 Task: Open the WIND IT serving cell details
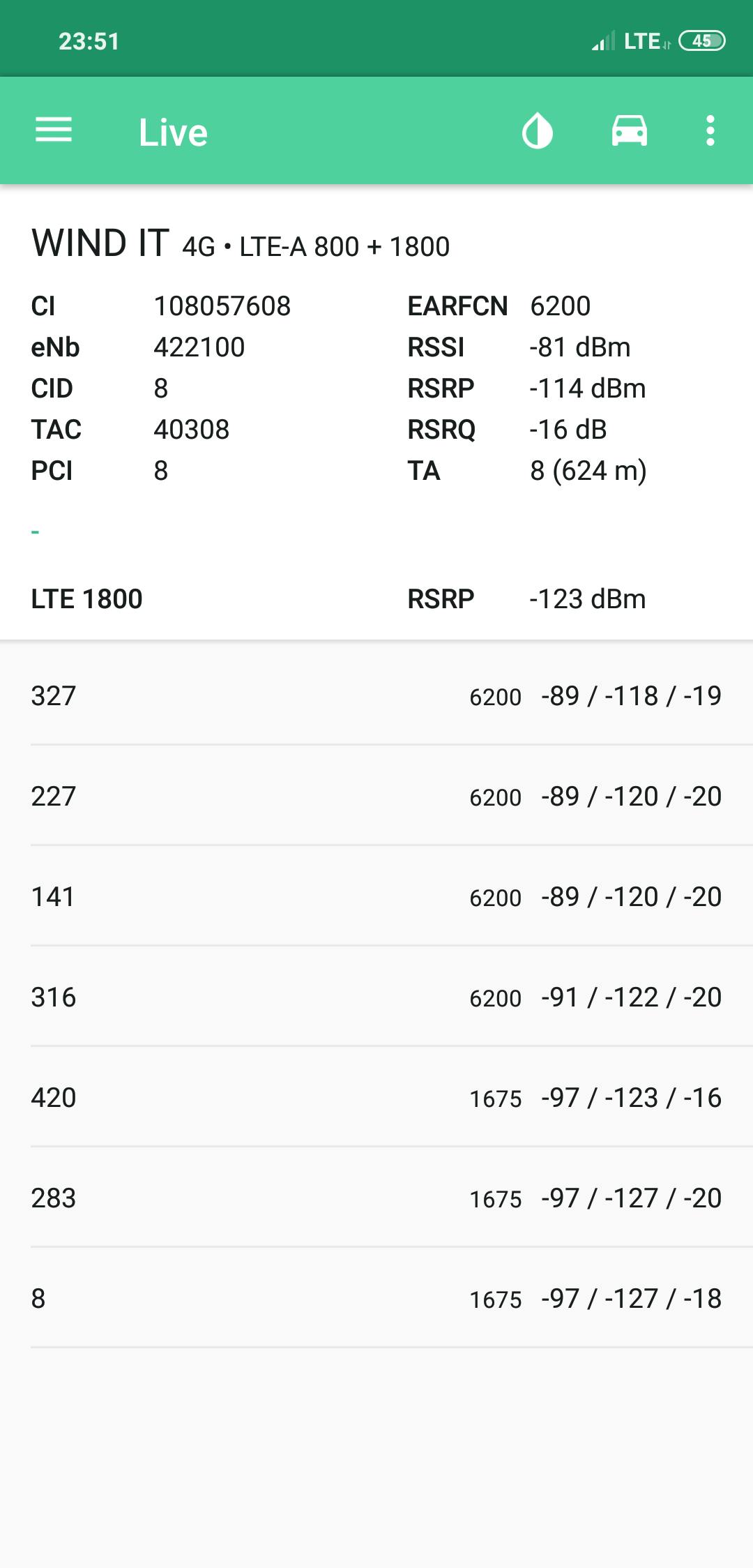pyautogui.click(x=376, y=412)
